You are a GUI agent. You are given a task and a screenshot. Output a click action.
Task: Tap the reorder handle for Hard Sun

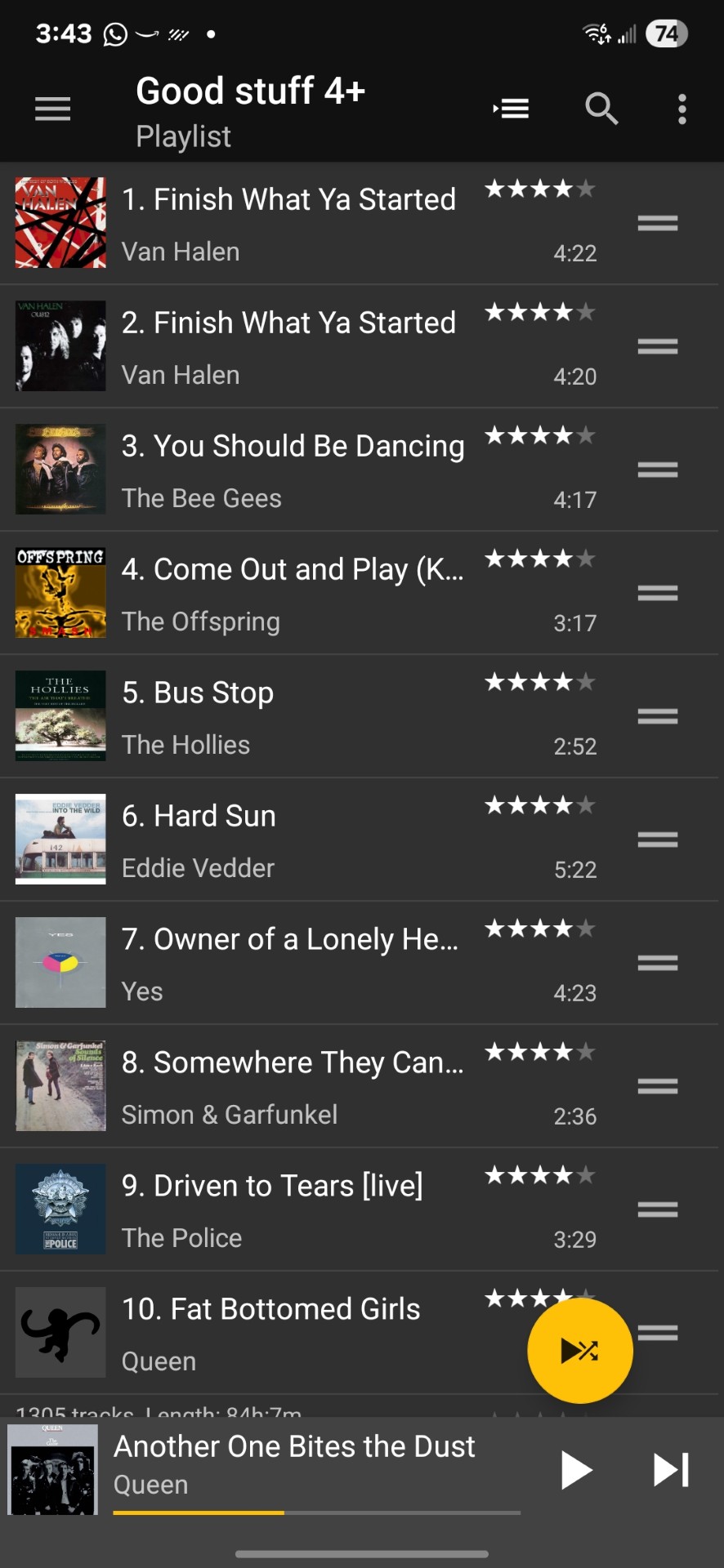(658, 840)
